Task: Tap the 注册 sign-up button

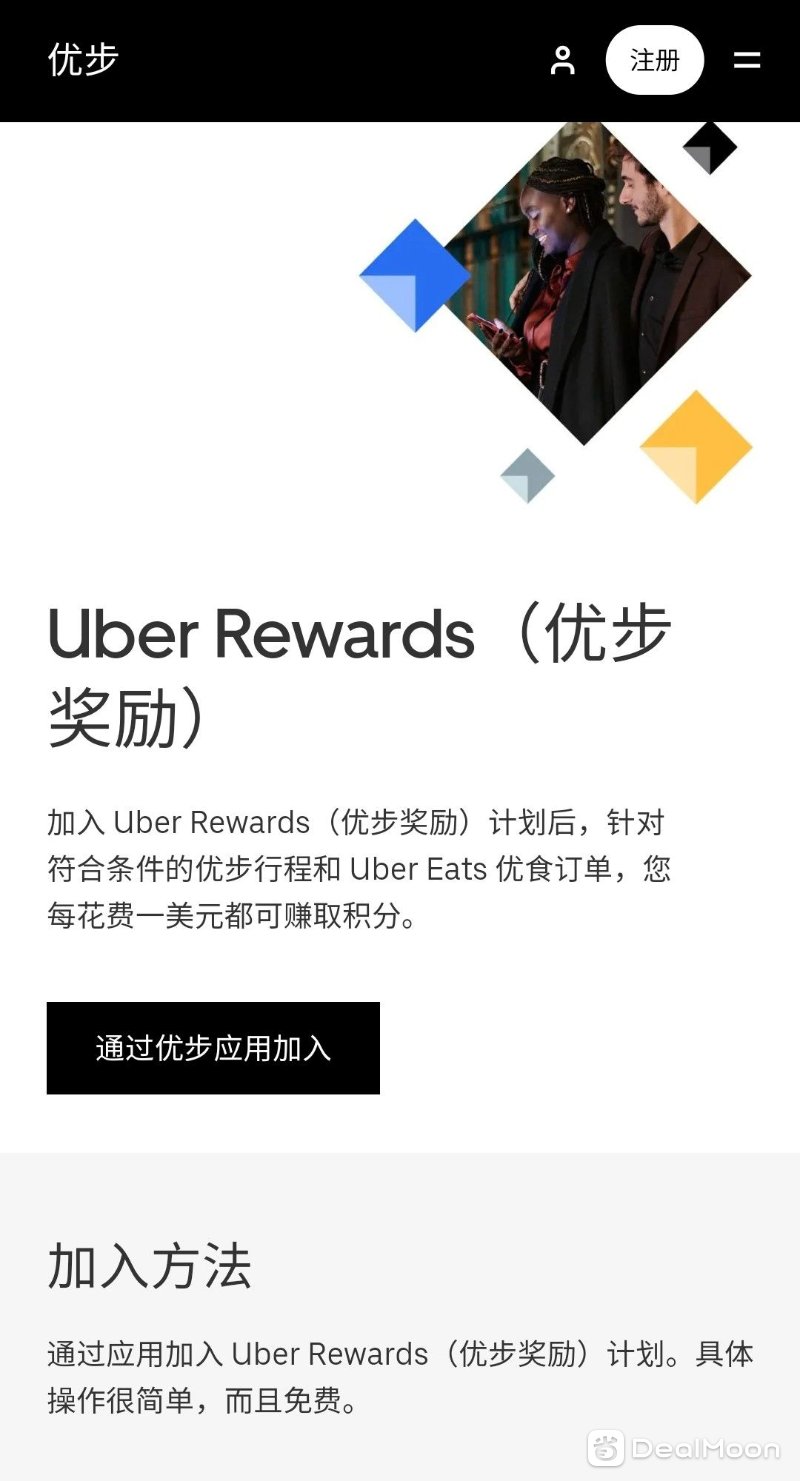Action: 655,60
